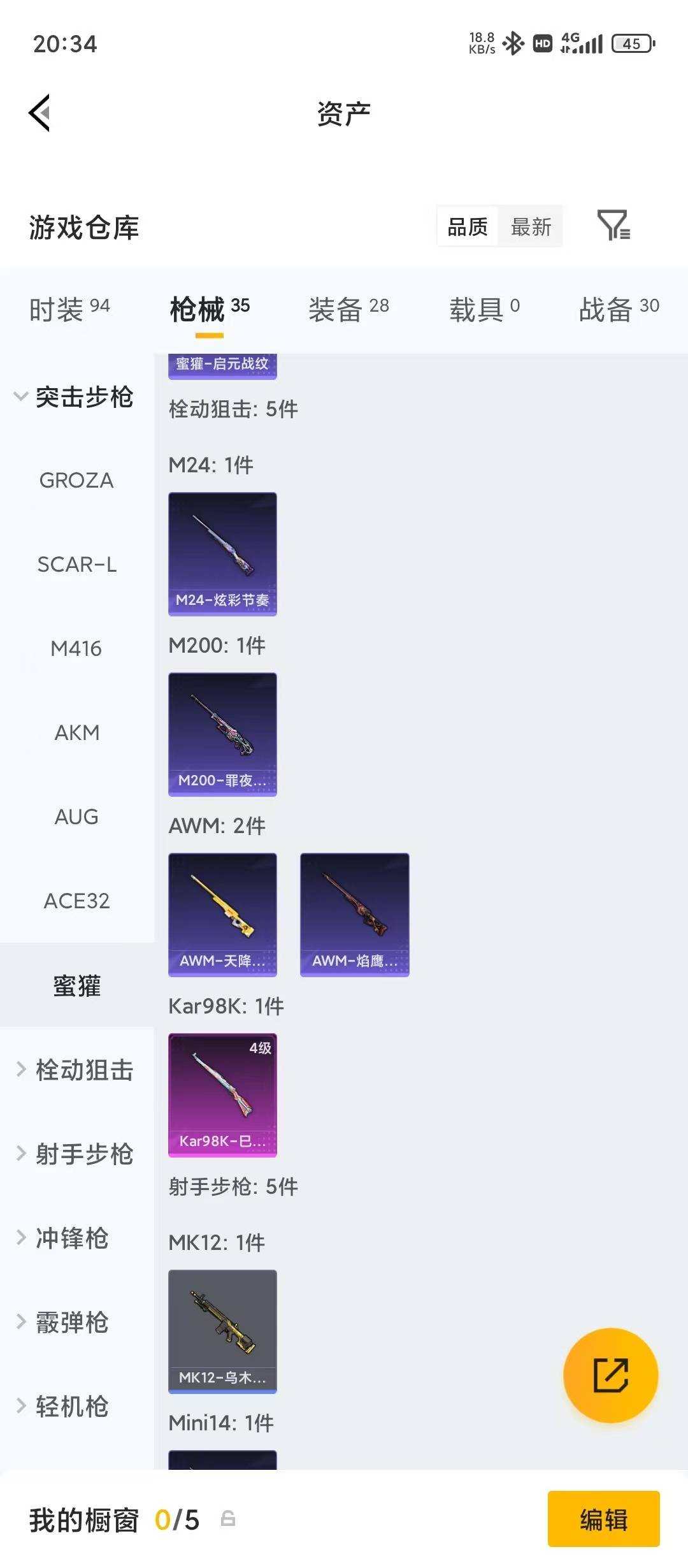Switch sorting to 最新
This screenshot has width=688, height=1568.
pyautogui.click(x=531, y=226)
